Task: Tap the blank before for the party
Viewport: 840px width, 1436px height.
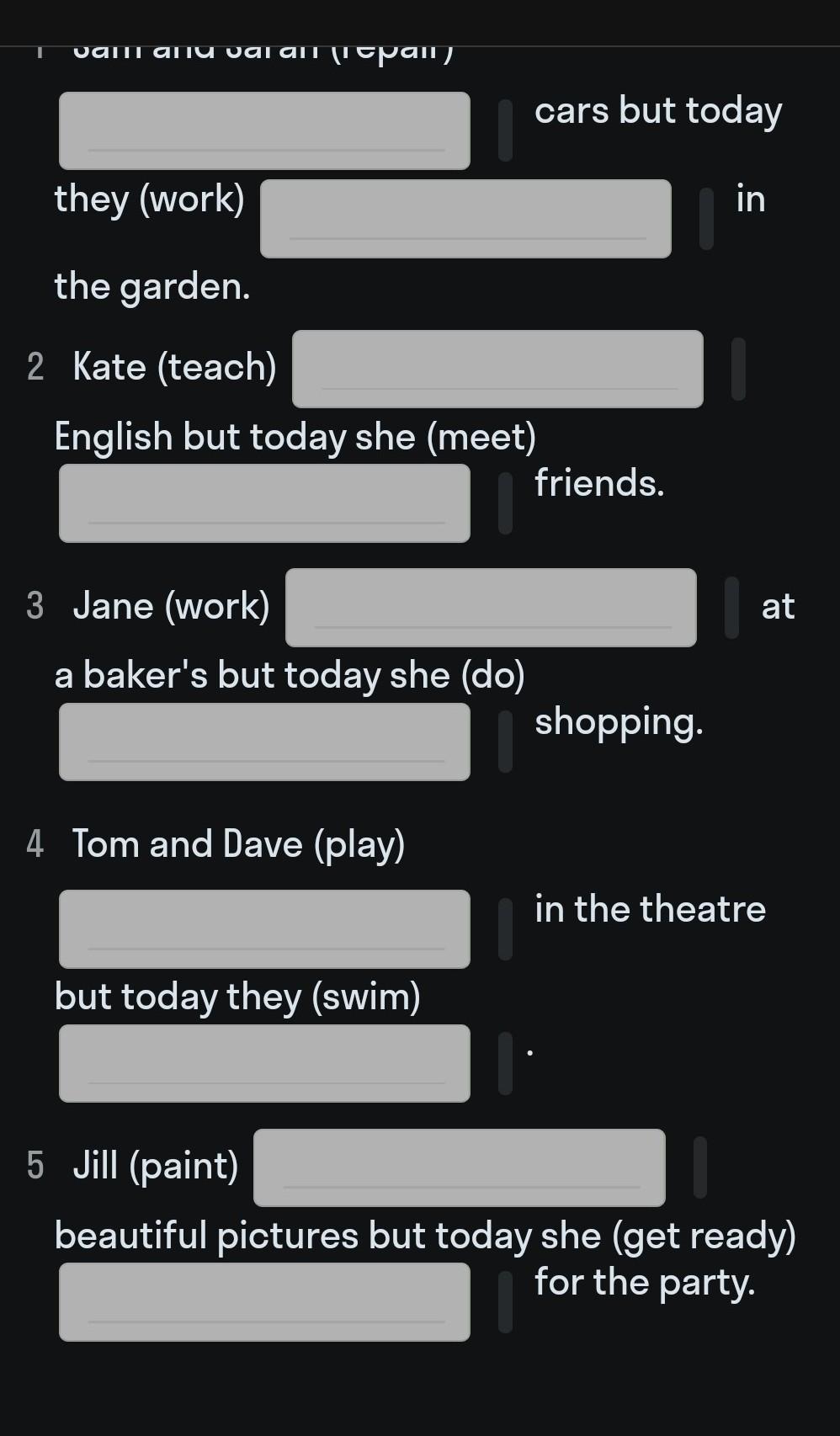Action: [264, 1302]
